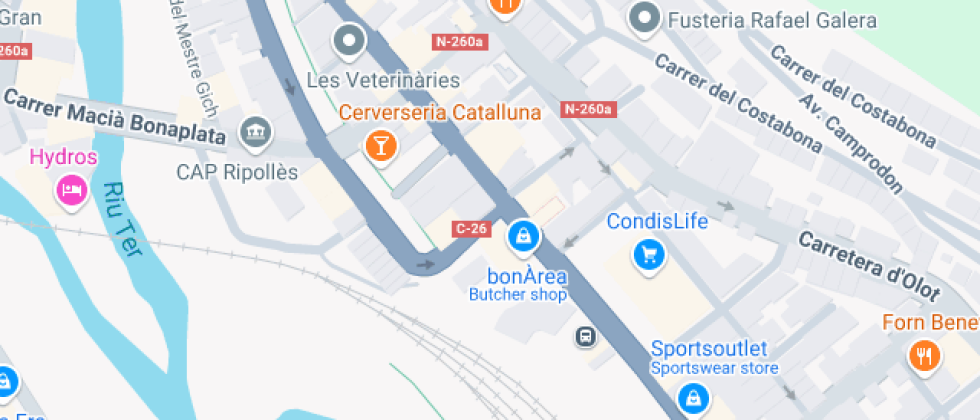Open the Forn restaurant pin
Image resolution: width=980 pixels, height=420 pixels.
point(922,357)
